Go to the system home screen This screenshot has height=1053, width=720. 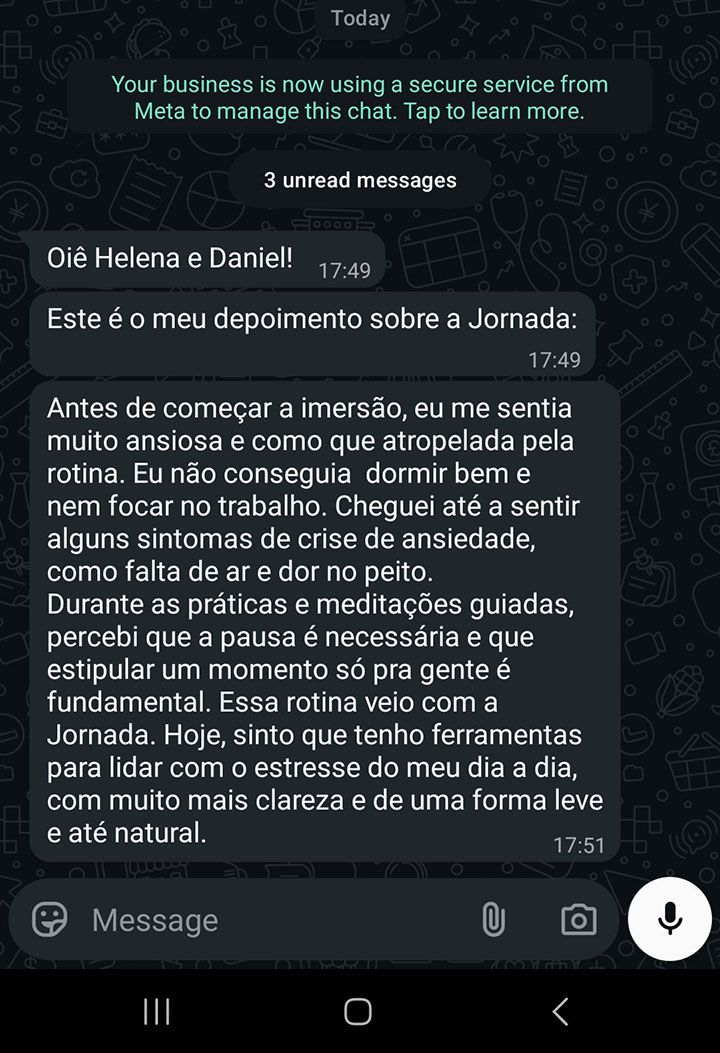(x=358, y=1011)
